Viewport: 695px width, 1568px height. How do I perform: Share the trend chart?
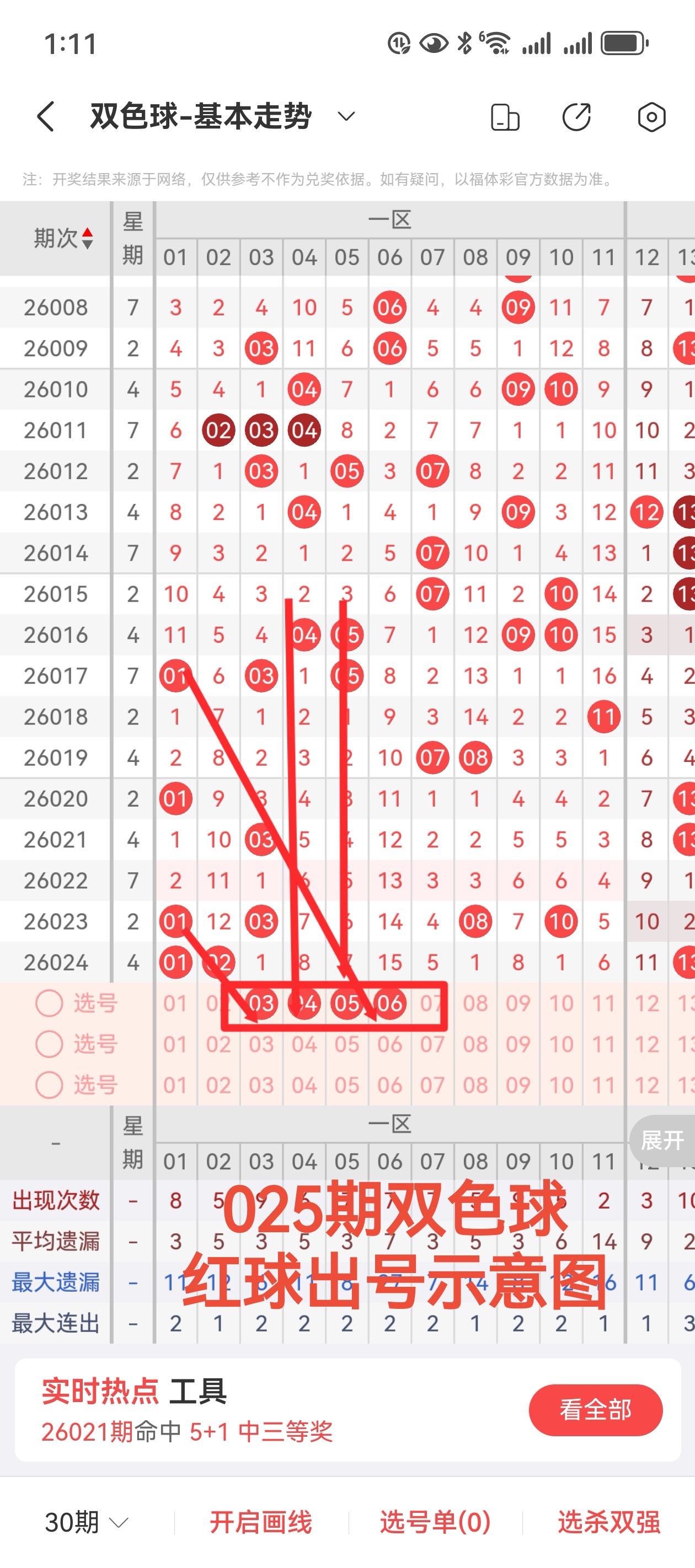click(576, 117)
